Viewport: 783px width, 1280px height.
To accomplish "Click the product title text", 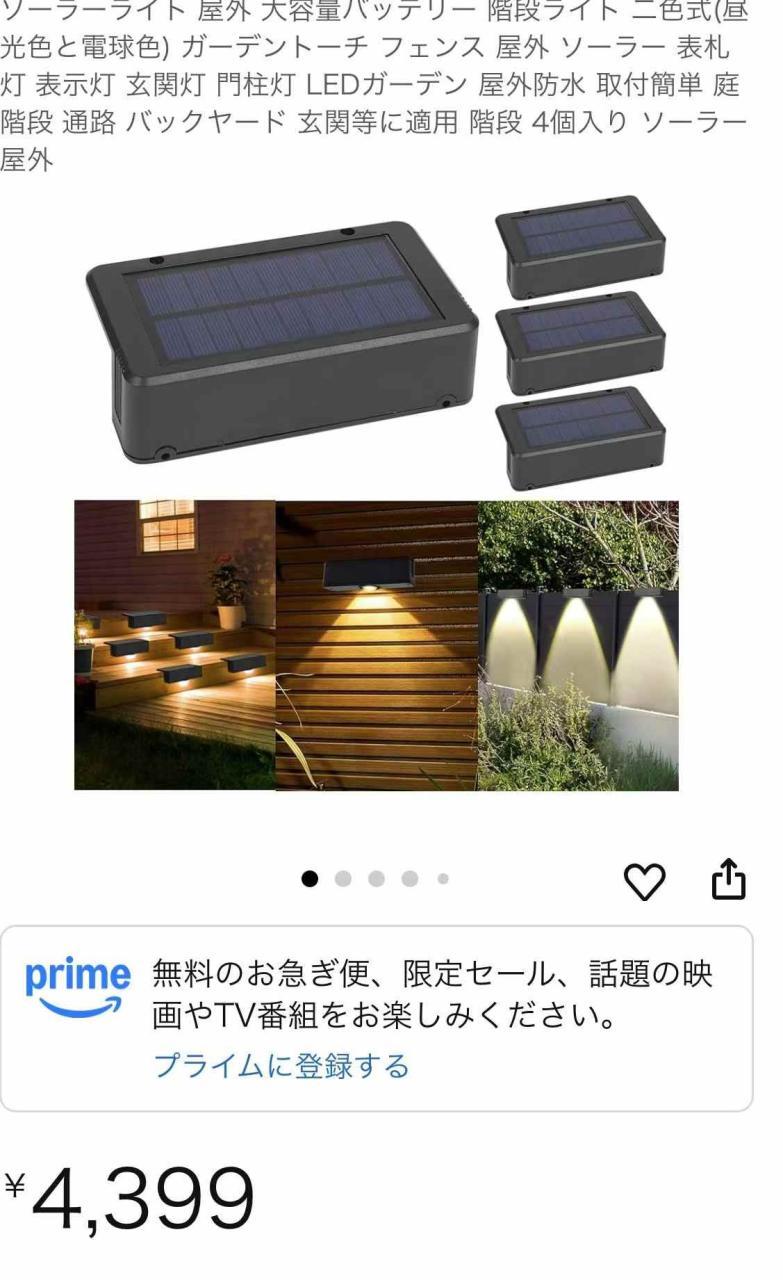I will pos(390,85).
